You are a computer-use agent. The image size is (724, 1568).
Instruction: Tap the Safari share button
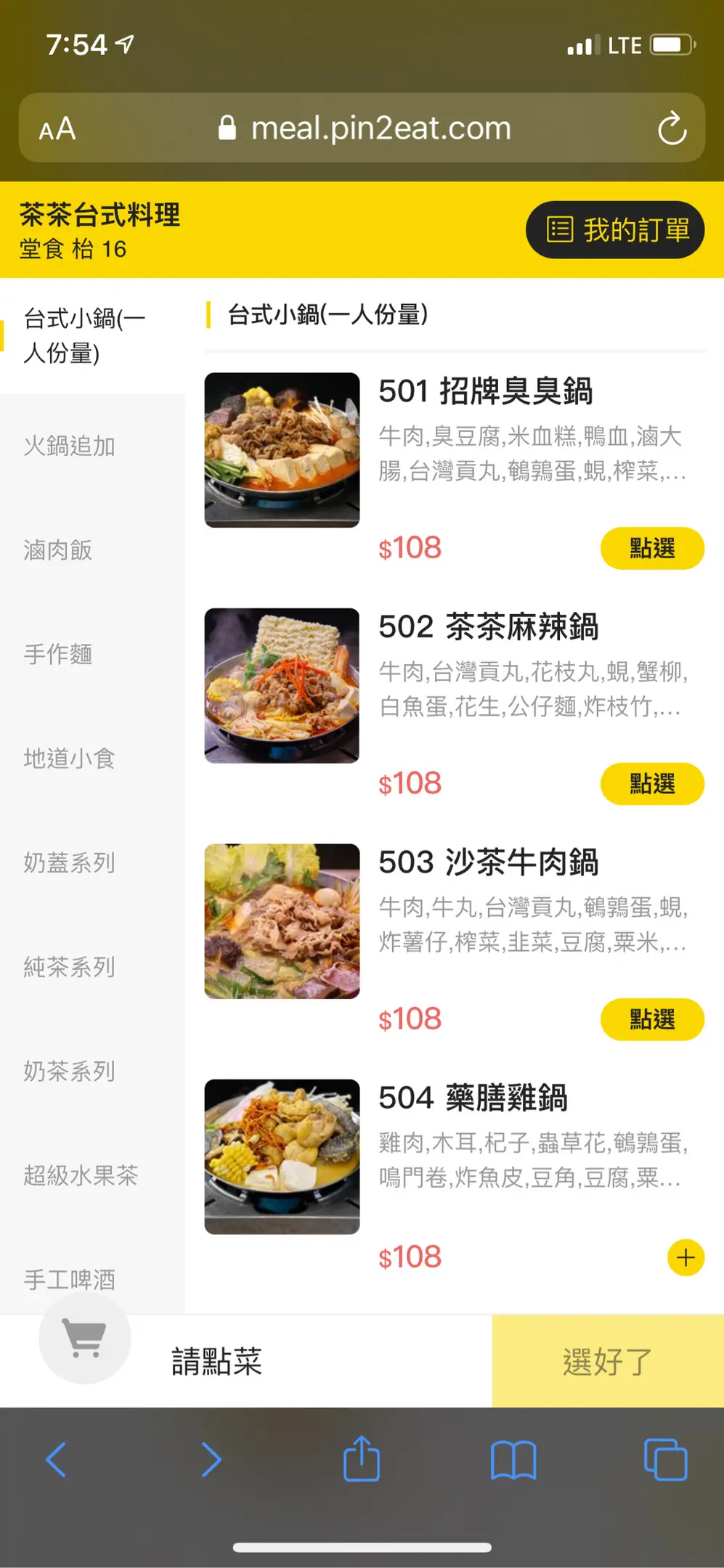coord(362,1459)
